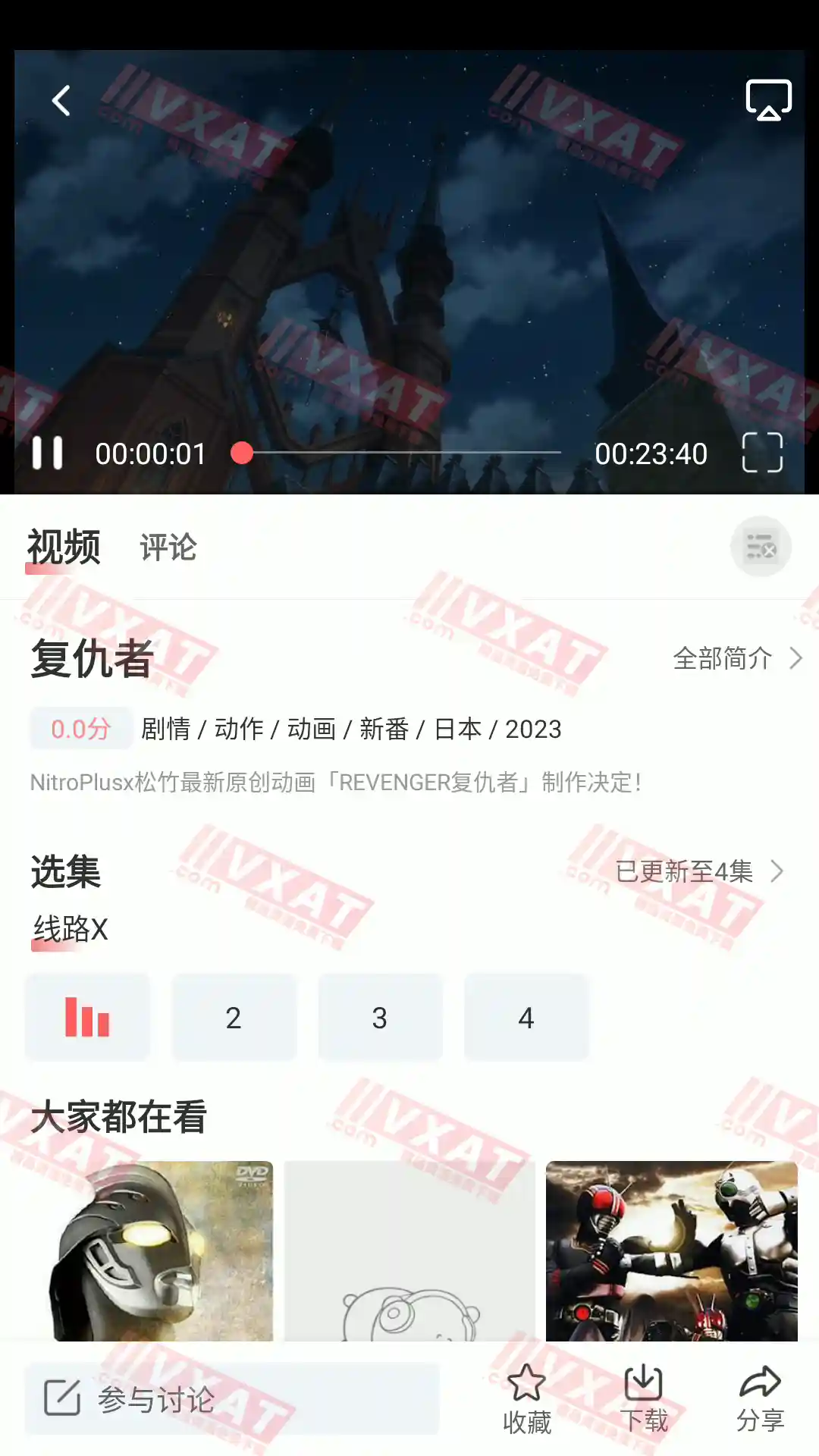
Task: Toggle the danmaku icon beside tabs
Action: (x=761, y=547)
